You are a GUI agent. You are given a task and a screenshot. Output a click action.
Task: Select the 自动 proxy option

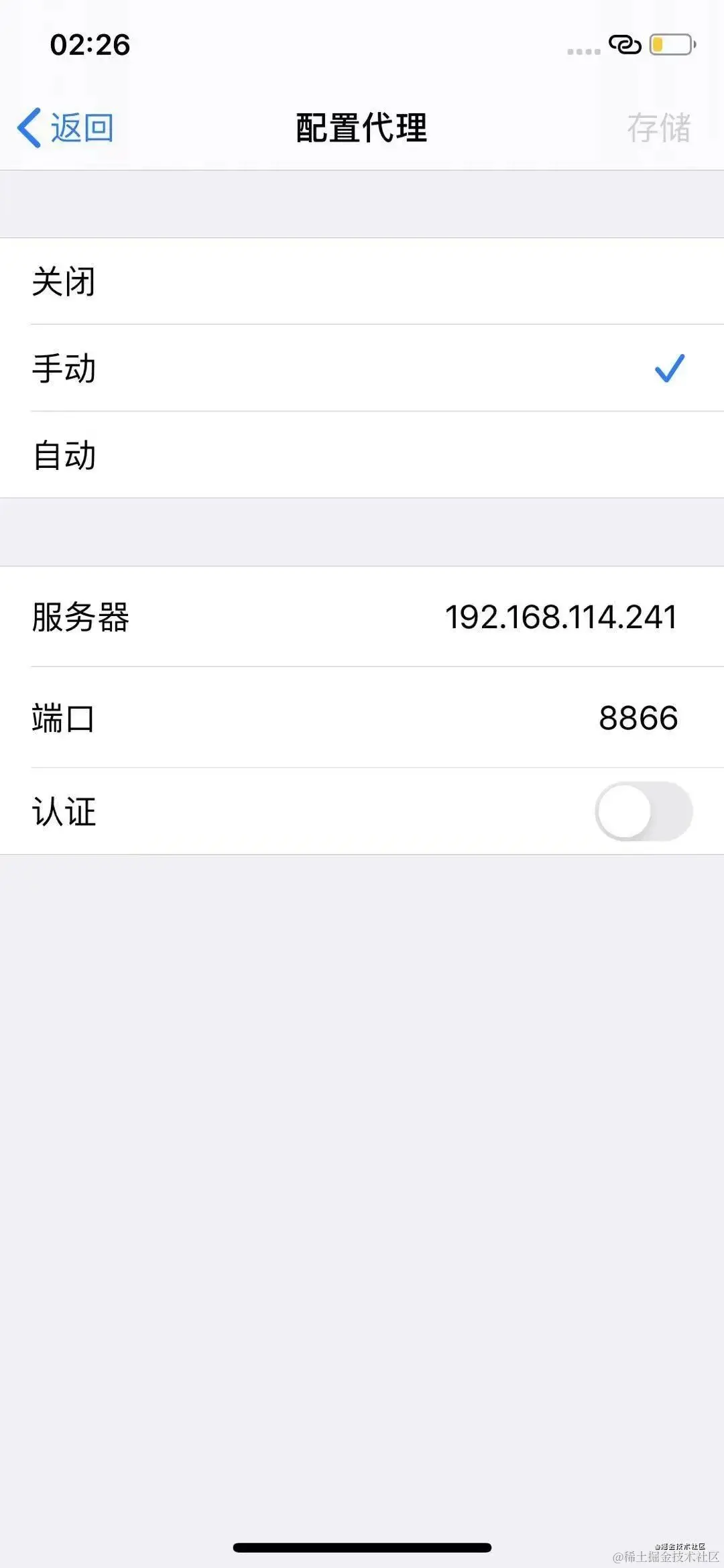[64, 456]
